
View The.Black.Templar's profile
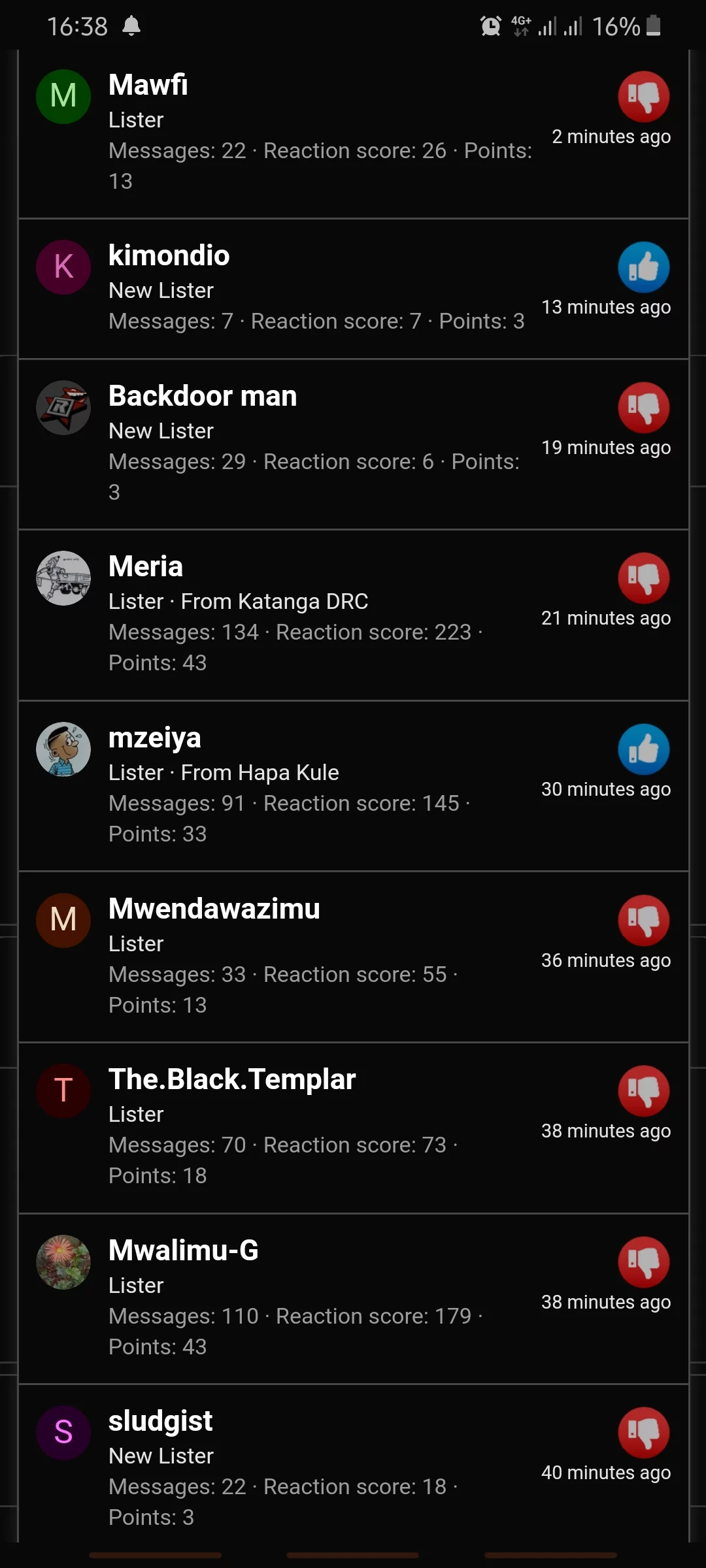click(x=232, y=1079)
